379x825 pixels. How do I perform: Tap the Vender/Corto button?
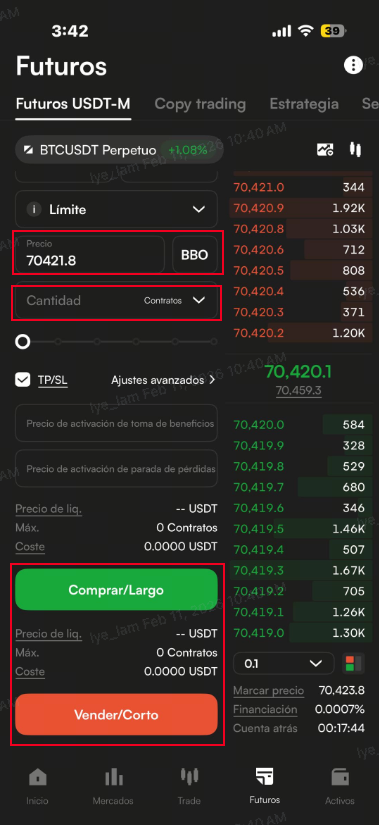click(x=116, y=715)
